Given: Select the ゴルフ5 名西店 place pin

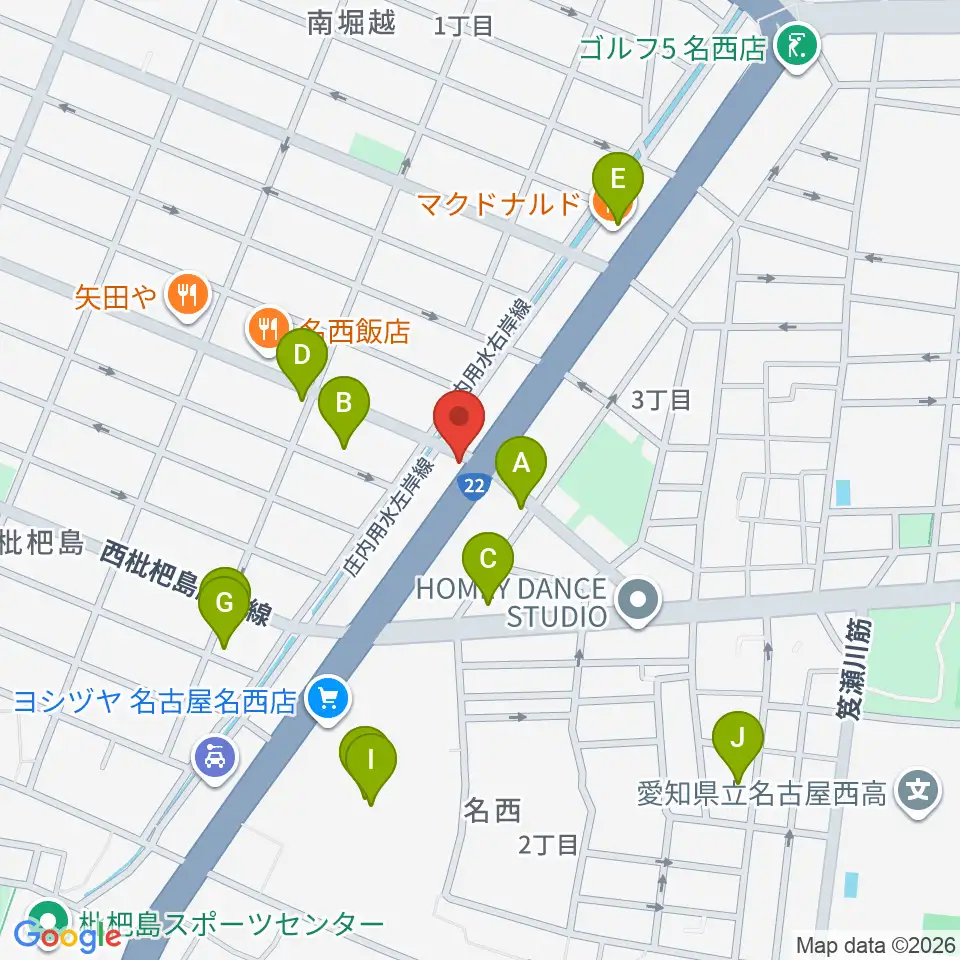Looking at the screenshot, I should (797, 49).
